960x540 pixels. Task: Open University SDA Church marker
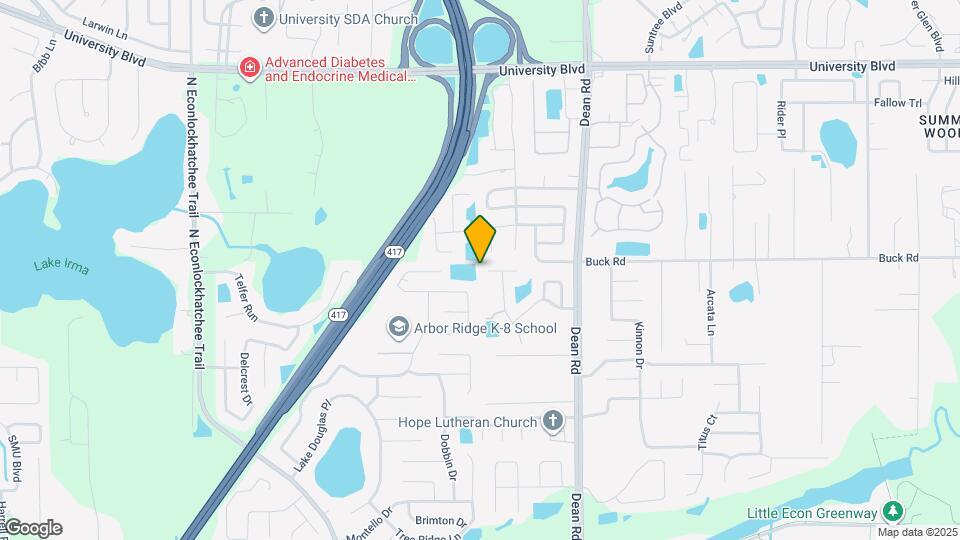coord(263,17)
